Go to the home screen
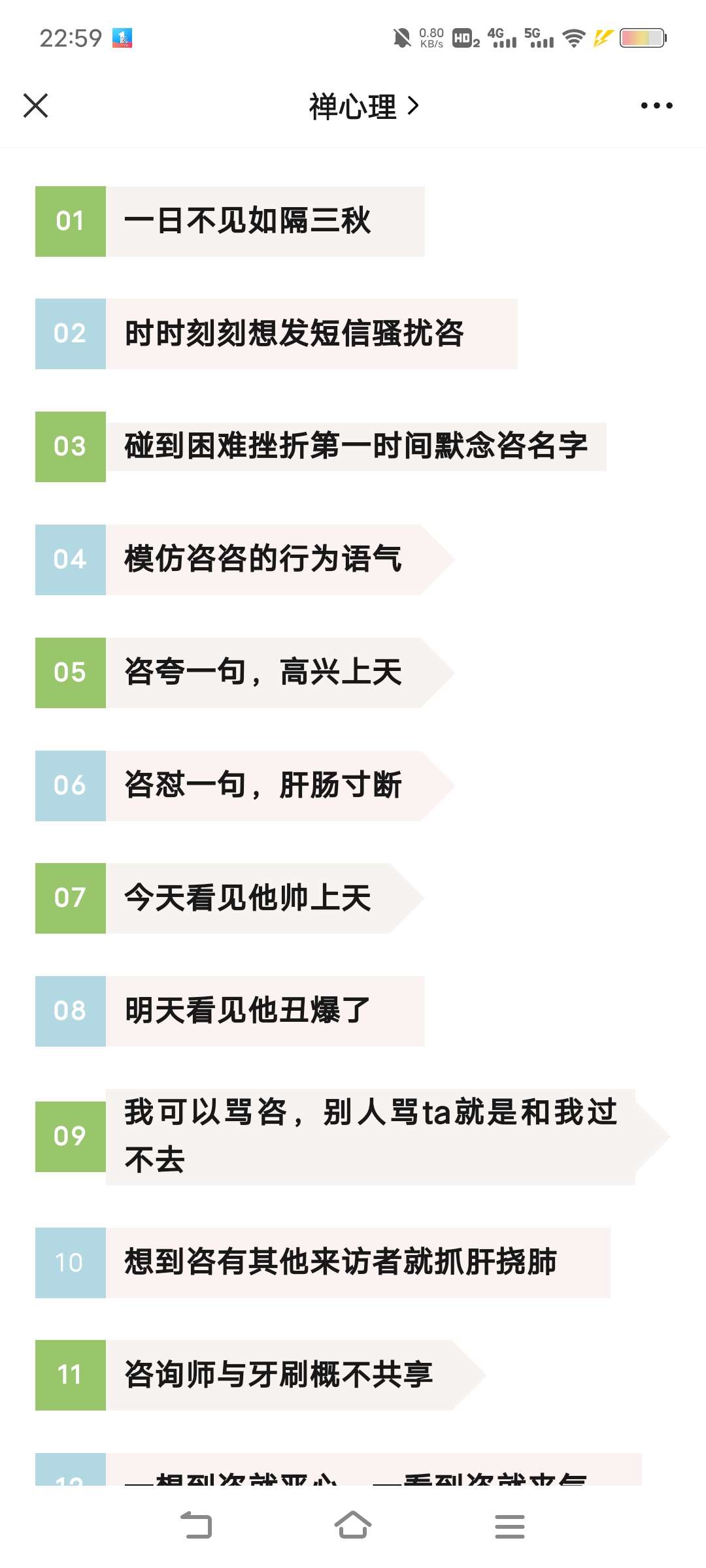The image size is (706, 1568). click(x=353, y=1525)
